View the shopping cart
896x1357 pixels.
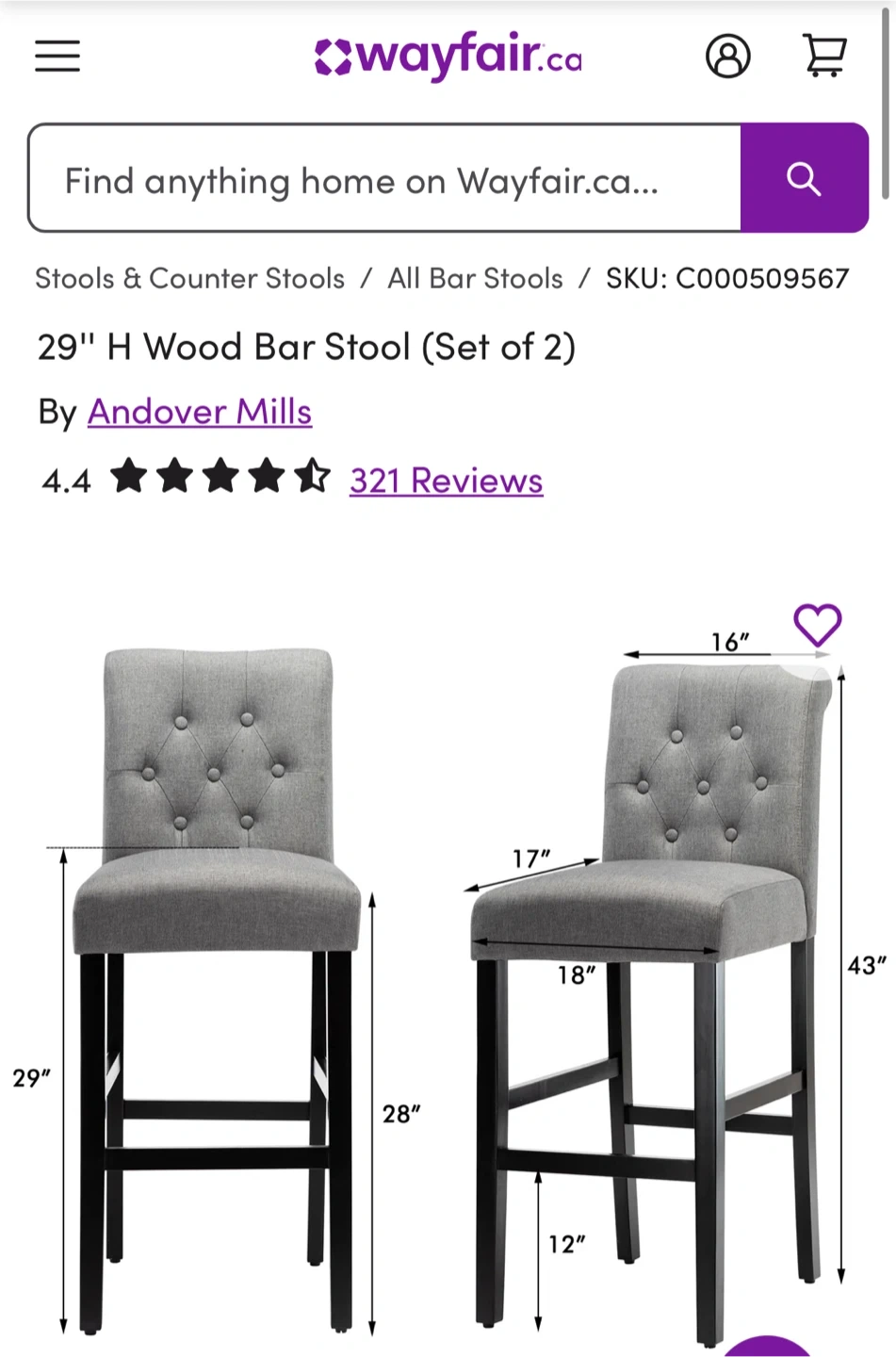tap(824, 56)
